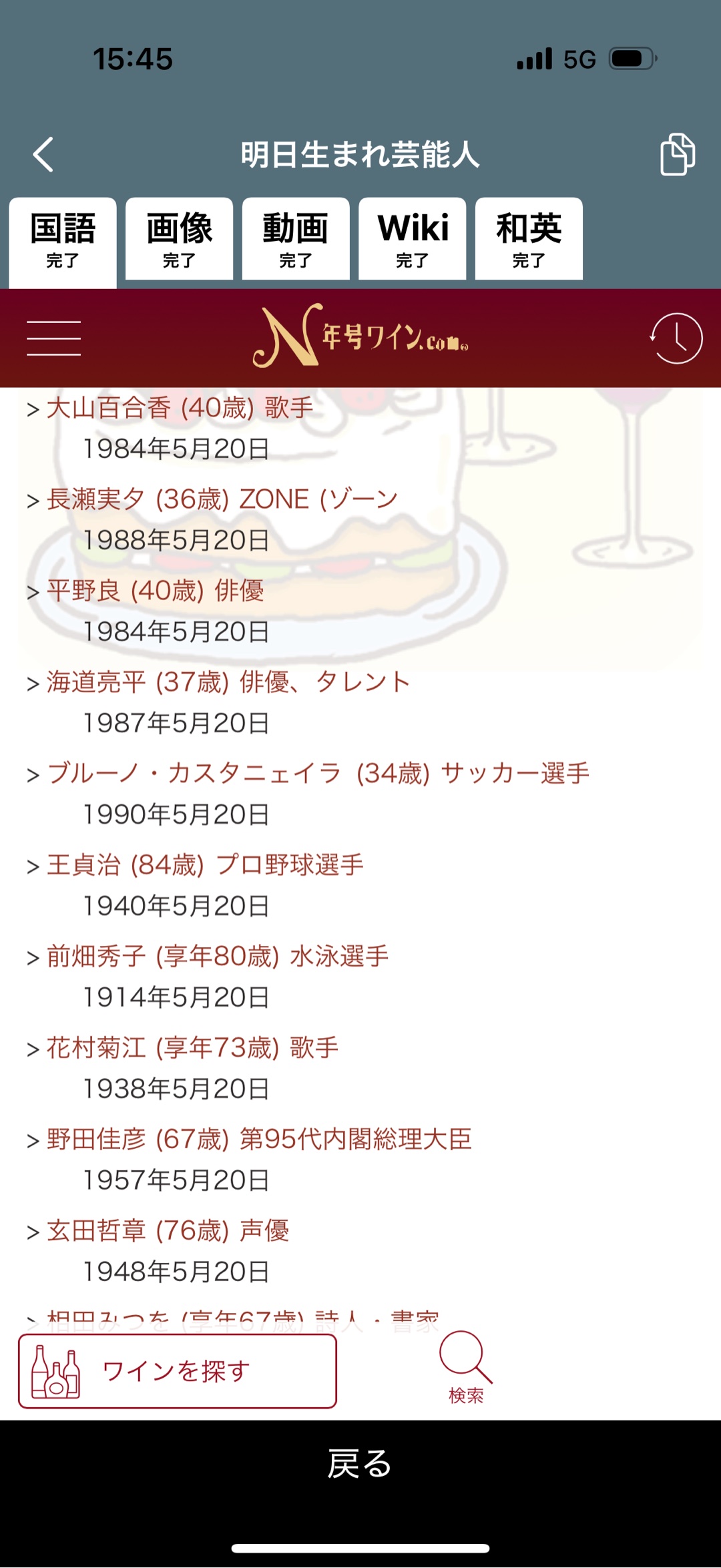Open the site hamburger menu
This screenshot has height=1568, width=721.
[x=53, y=338]
